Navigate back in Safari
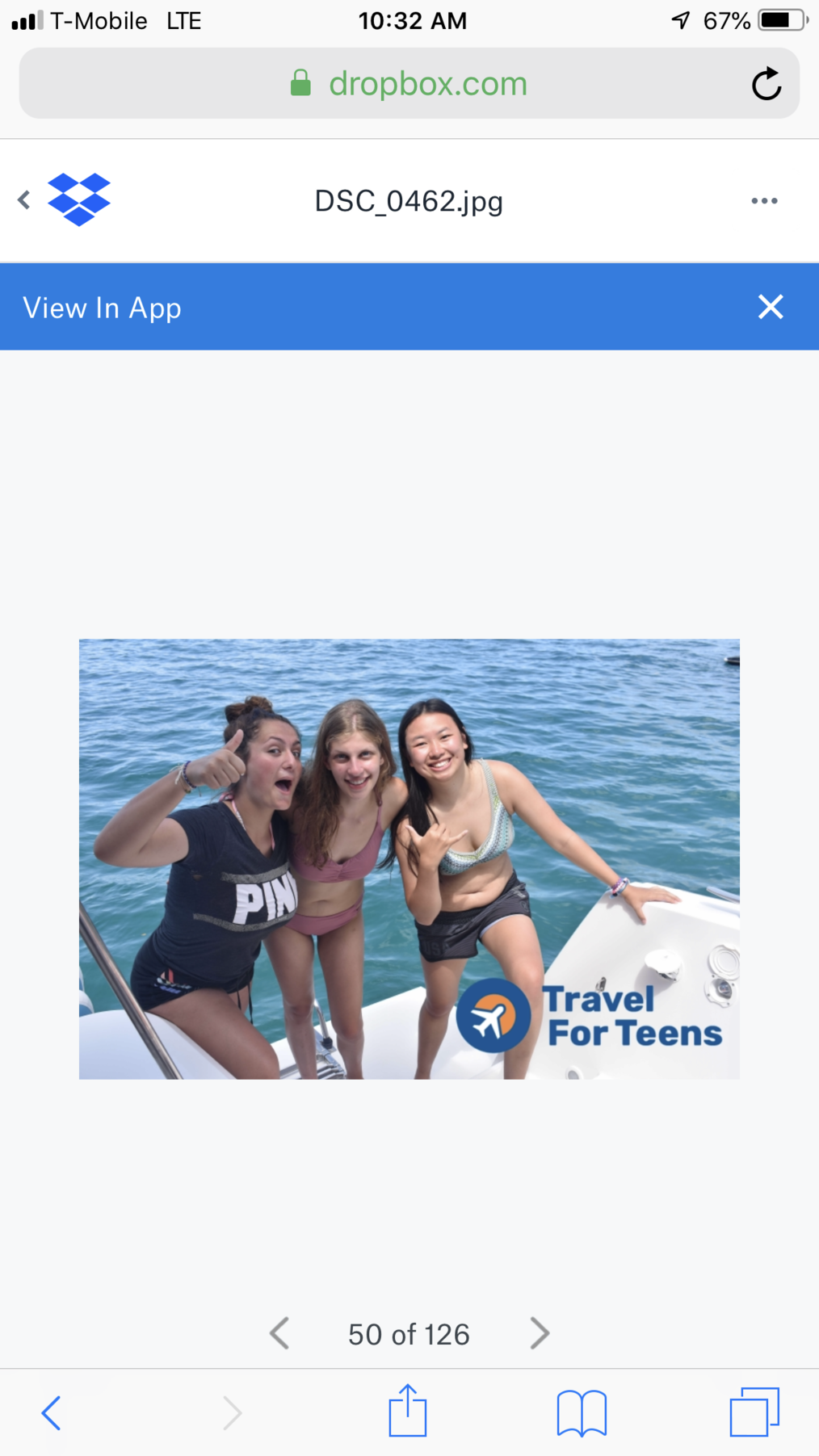 [x=51, y=1413]
